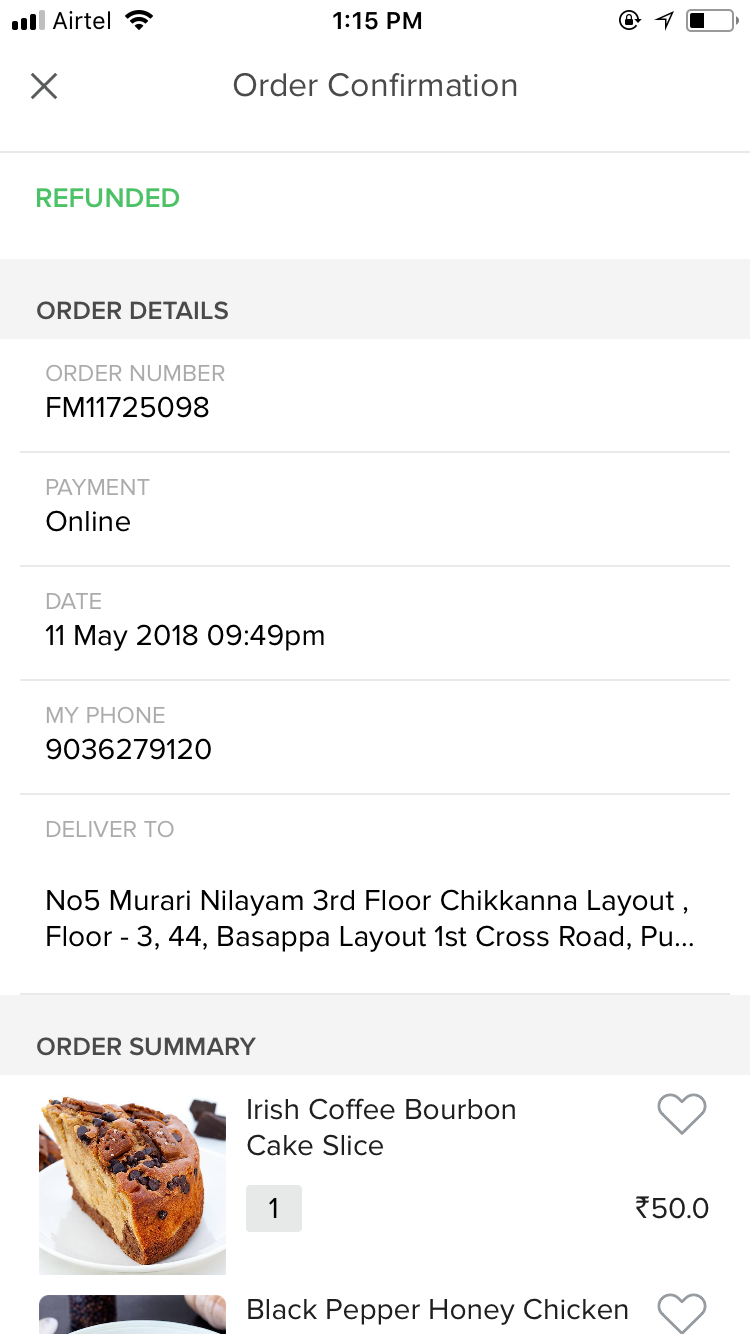This screenshot has width=750, height=1334.
Task: Open the Irish Coffee Bourbon Cake Slice photo
Action: tap(132, 1185)
